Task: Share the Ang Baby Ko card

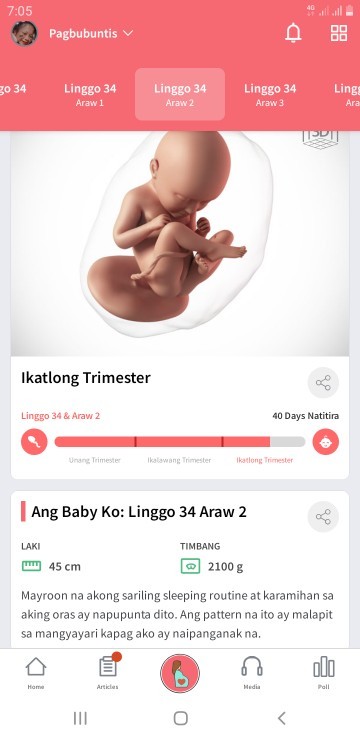Action: click(323, 516)
